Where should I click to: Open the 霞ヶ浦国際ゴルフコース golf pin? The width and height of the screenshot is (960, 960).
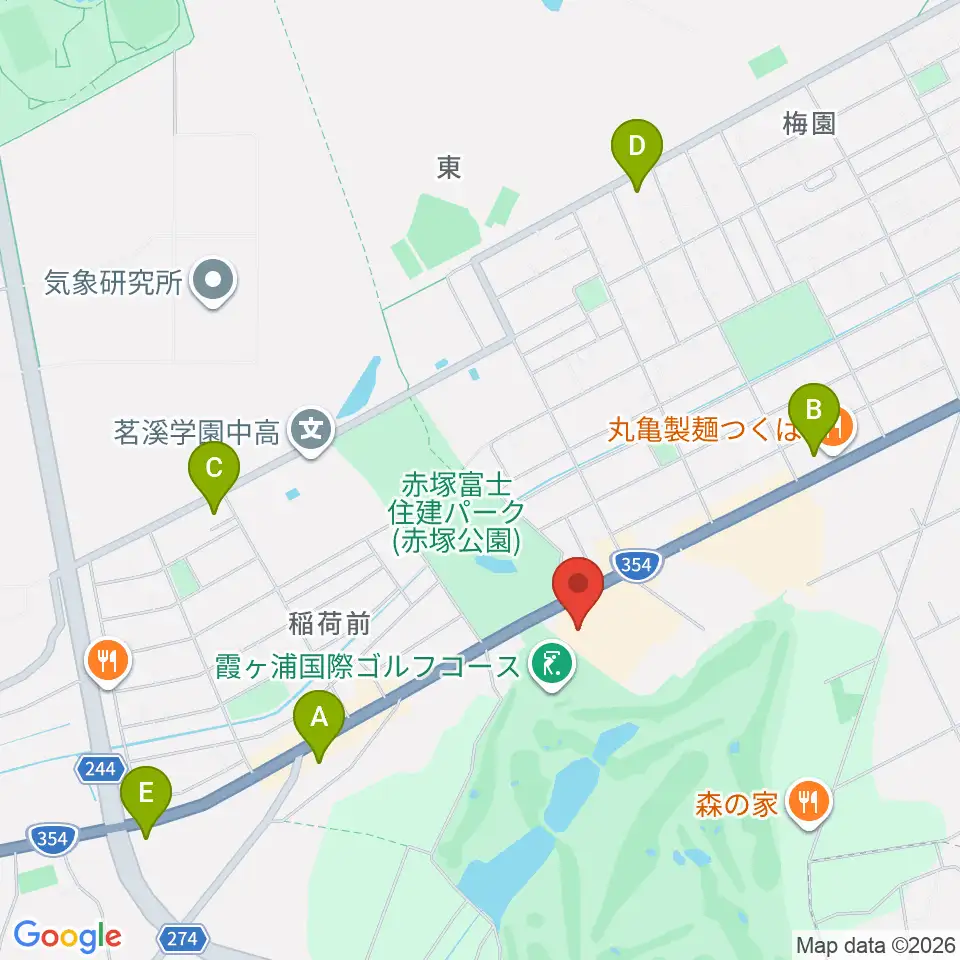(553, 666)
